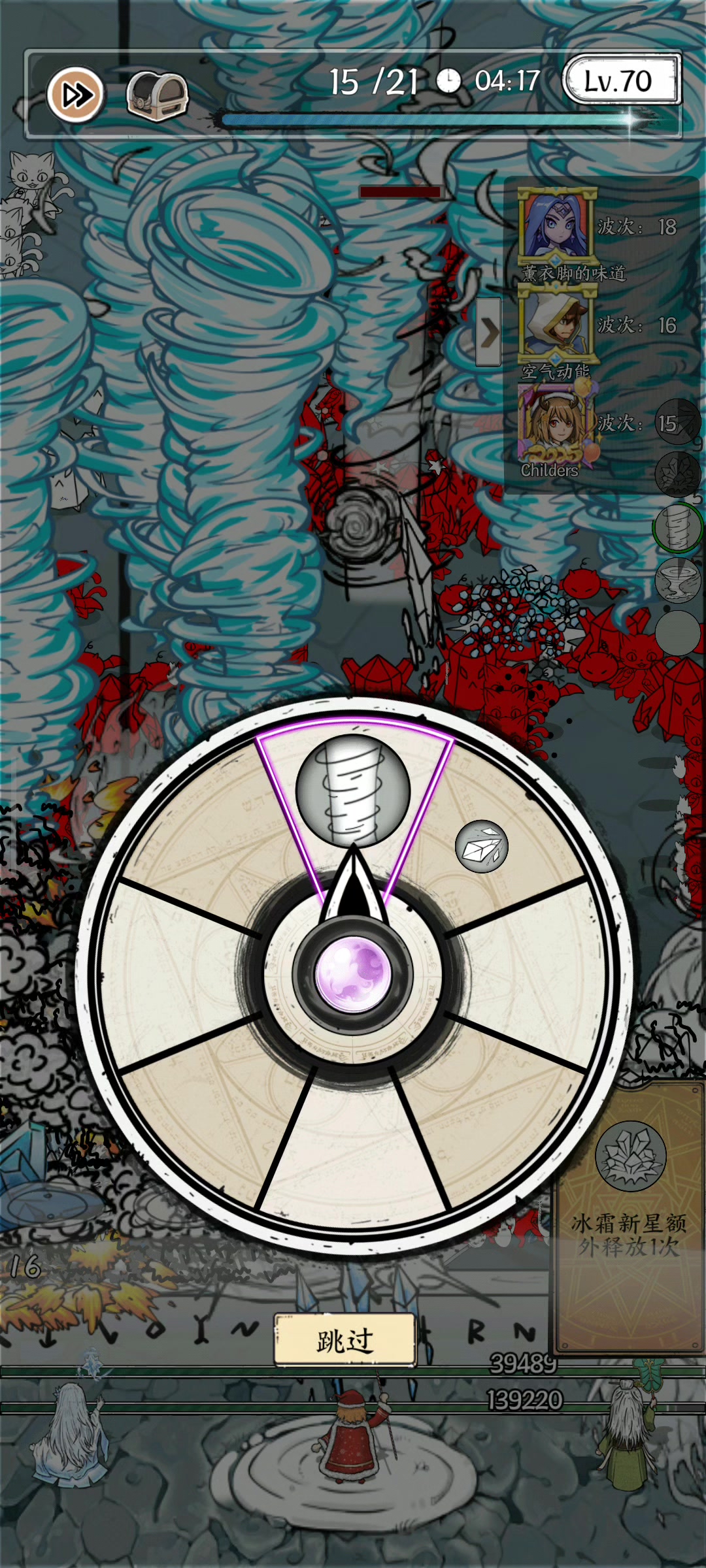The height and width of the screenshot is (1568, 706).
Task: Tap the fast-forward speed button
Action: (76, 95)
